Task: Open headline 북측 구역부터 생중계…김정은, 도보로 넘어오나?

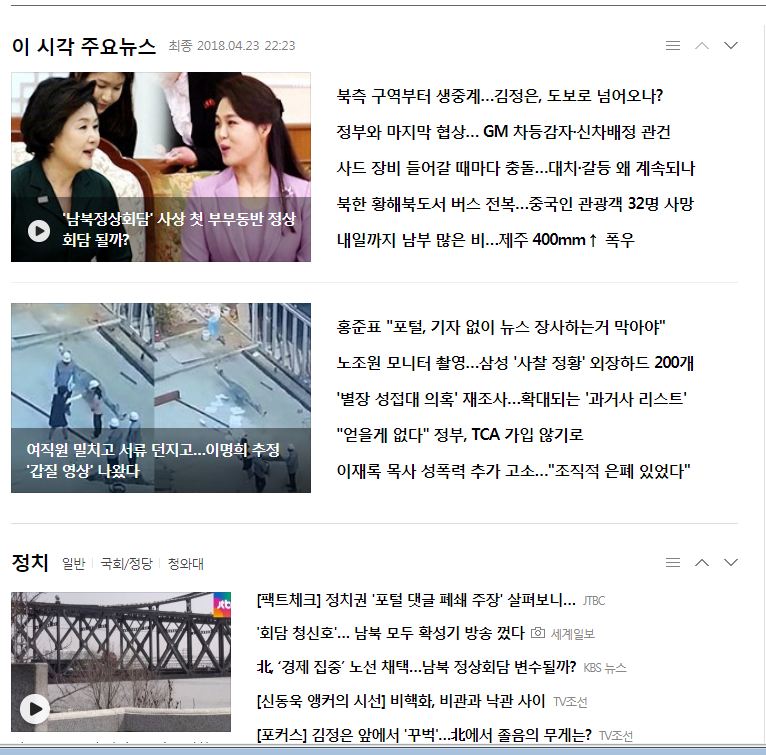Action: click(x=500, y=96)
